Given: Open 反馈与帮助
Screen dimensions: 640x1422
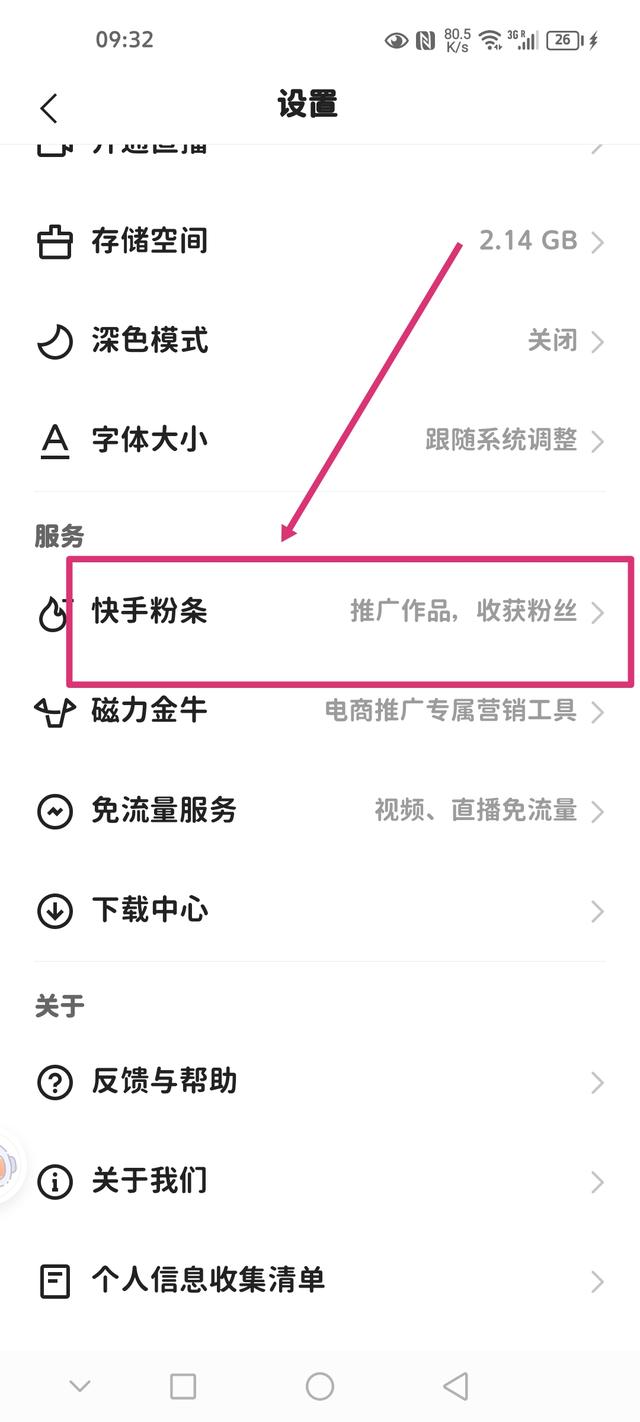Looking at the screenshot, I should click(x=320, y=1081).
